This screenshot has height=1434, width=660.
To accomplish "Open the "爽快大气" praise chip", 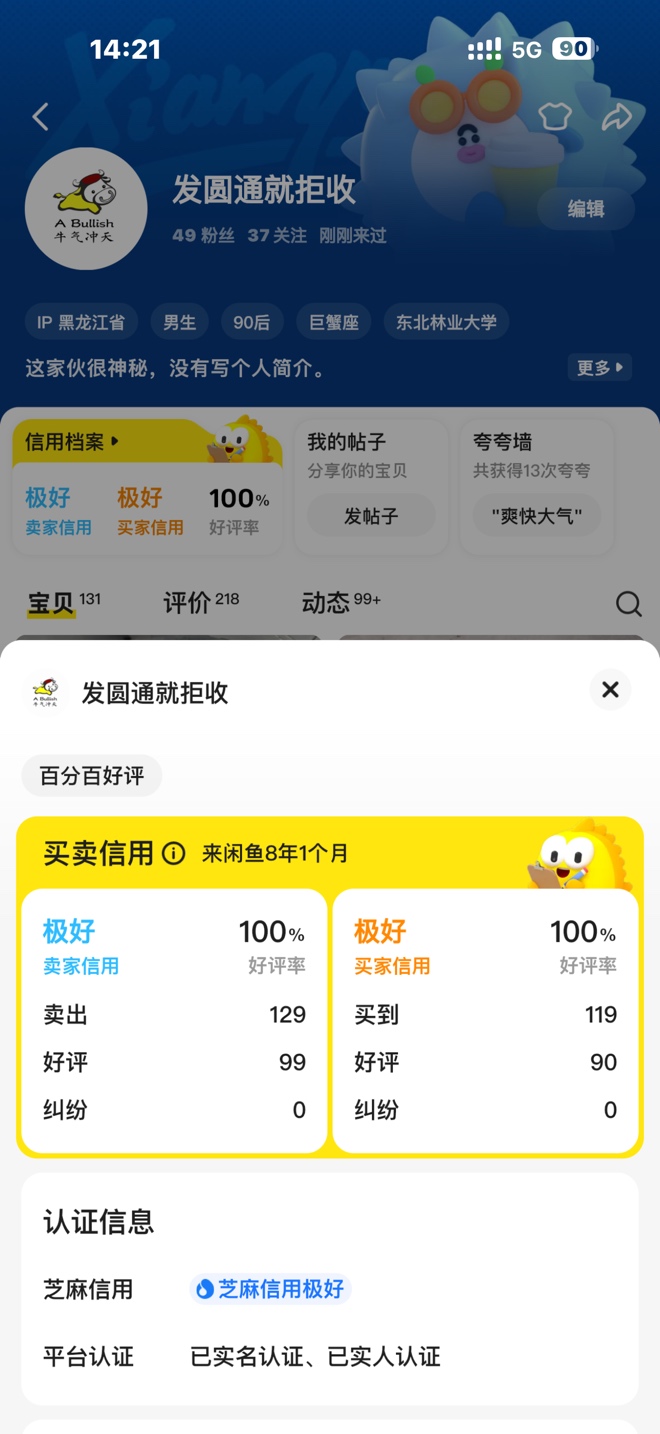I will pos(537,516).
